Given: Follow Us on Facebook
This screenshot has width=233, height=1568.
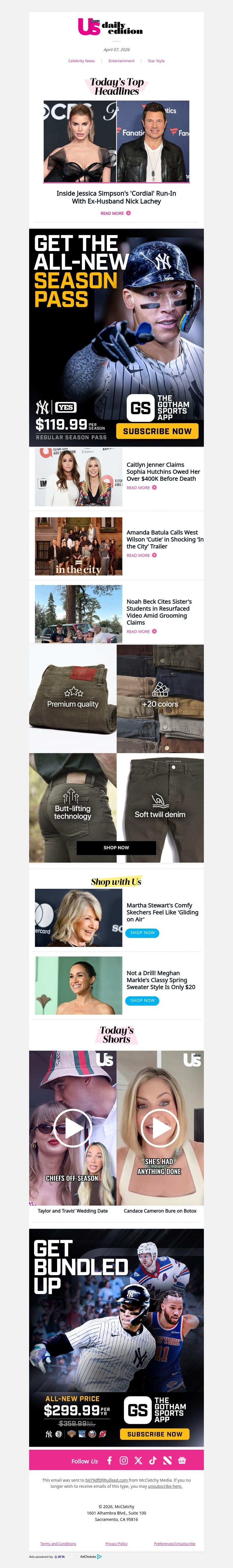Looking at the screenshot, I should pyautogui.click(x=110, y=1460).
